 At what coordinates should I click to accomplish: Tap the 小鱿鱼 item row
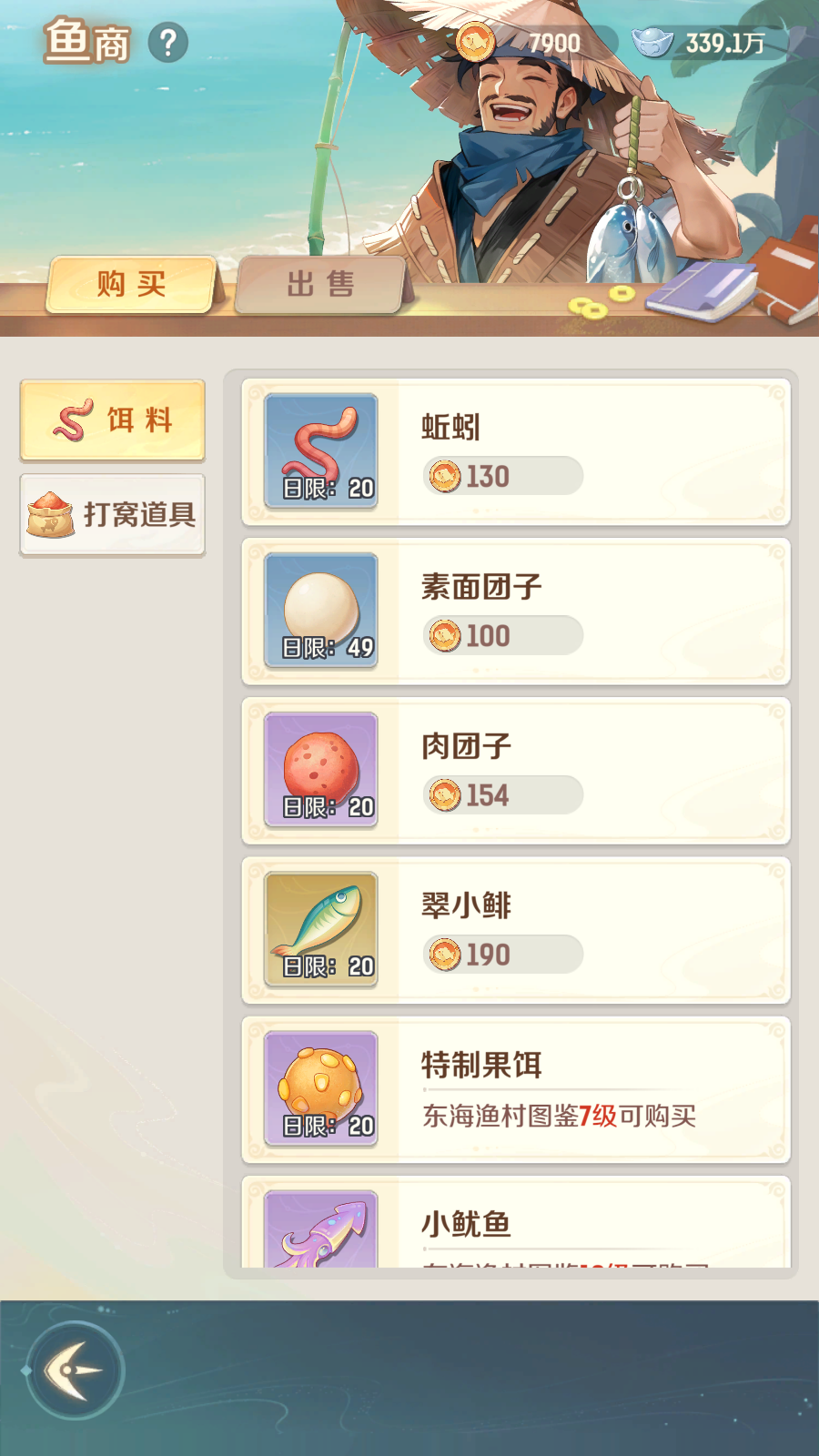[x=515, y=1224]
